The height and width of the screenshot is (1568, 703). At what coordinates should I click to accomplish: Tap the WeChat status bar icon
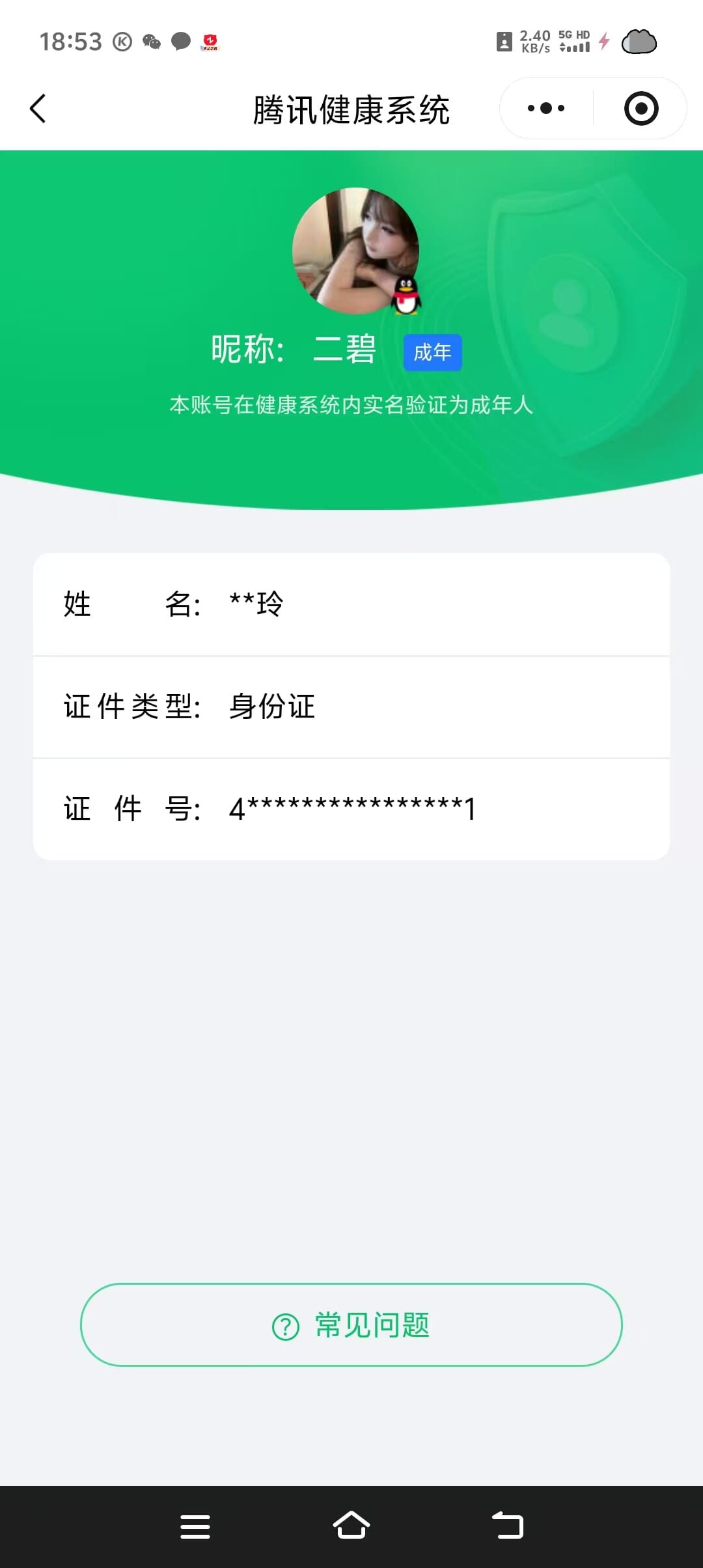[151, 42]
